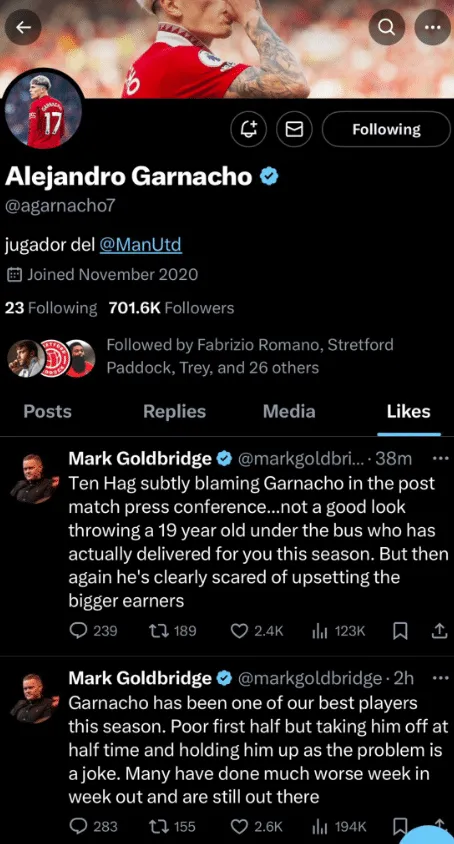The height and width of the screenshot is (844, 454).
Task: Share the 38m Mark Goldbridge post
Action: pyautogui.click(x=439, y=631)
